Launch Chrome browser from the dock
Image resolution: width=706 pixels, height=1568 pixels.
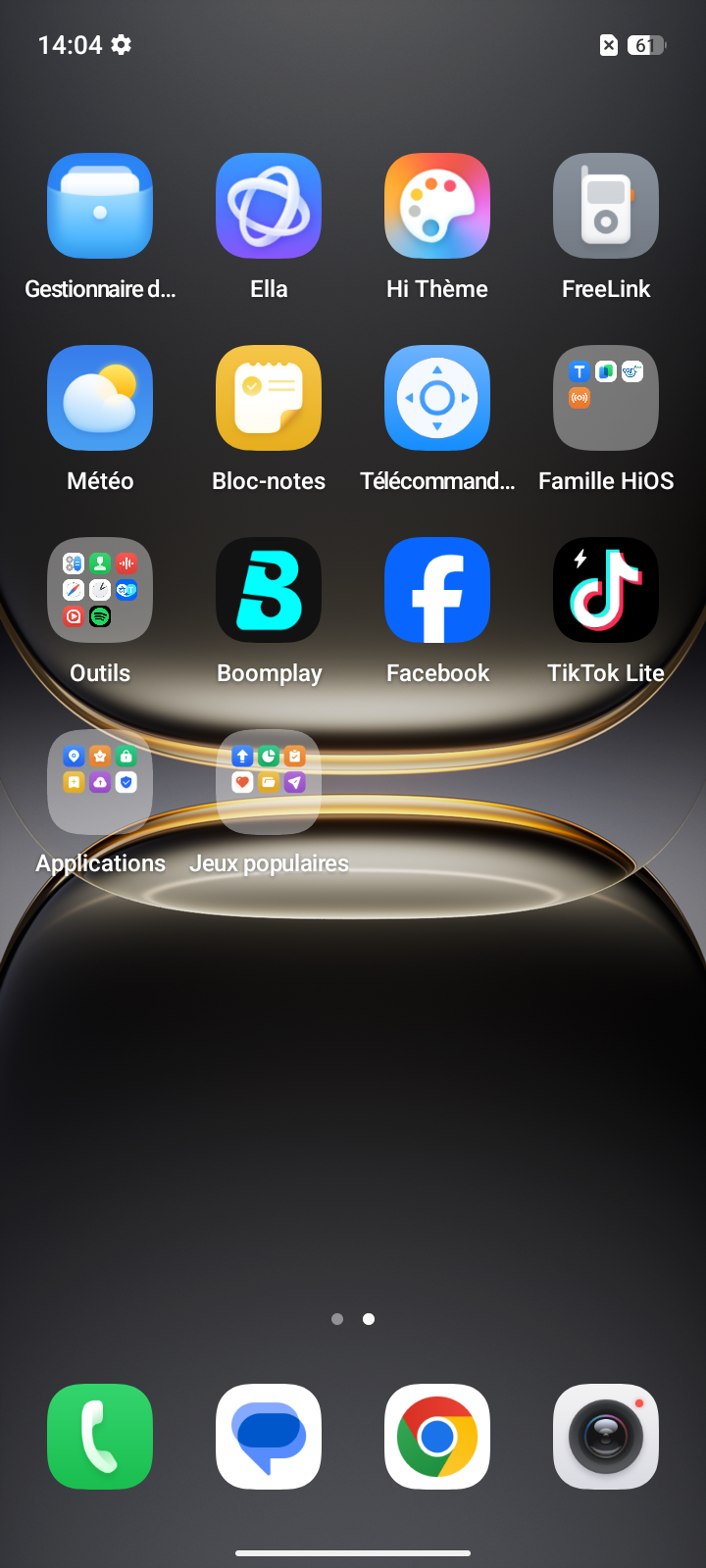point(437,1437)
